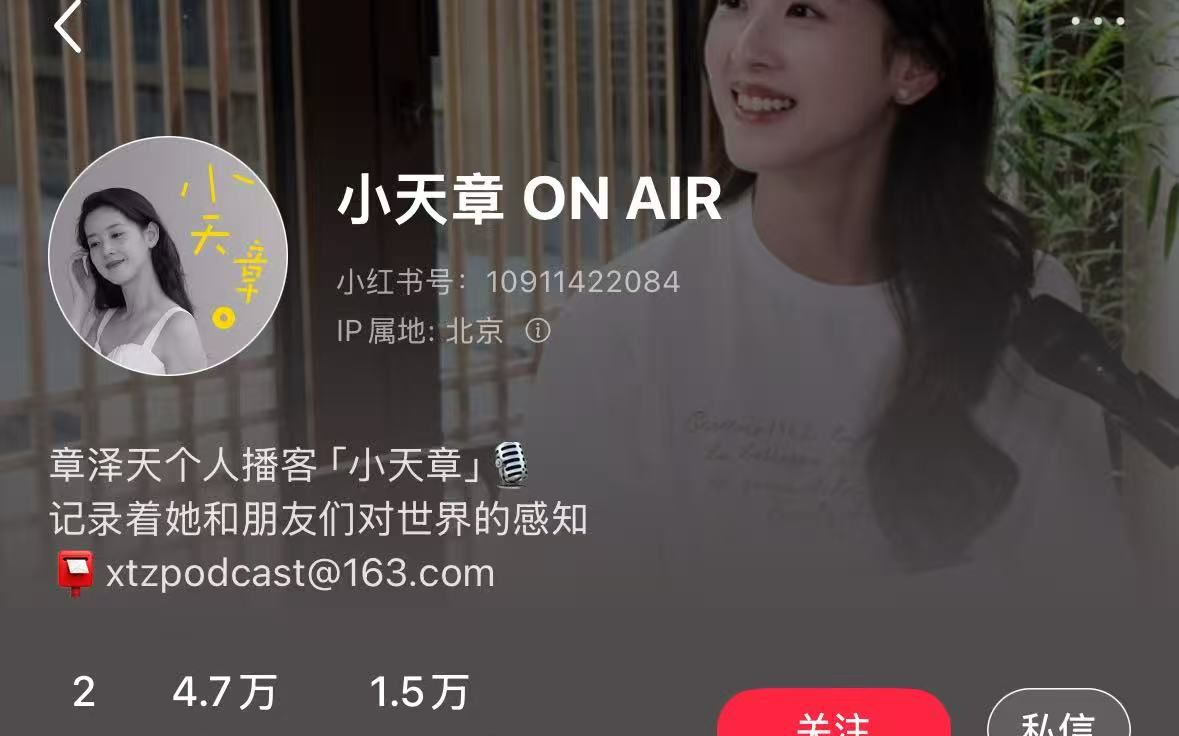Send a private message via 私信
This screenshot has width=1179, height=736.
[1058, 718]
